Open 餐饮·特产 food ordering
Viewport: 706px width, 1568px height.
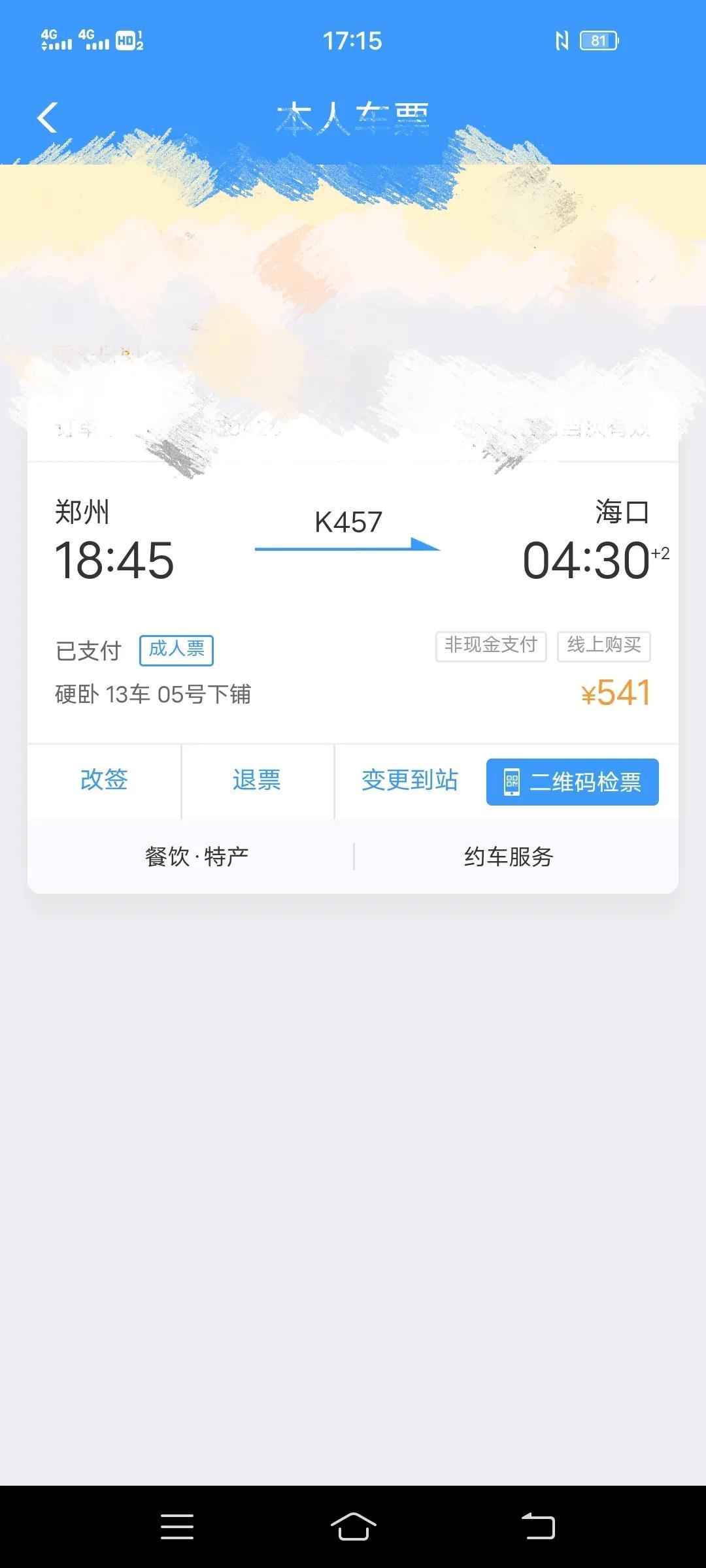coord(197,857)
